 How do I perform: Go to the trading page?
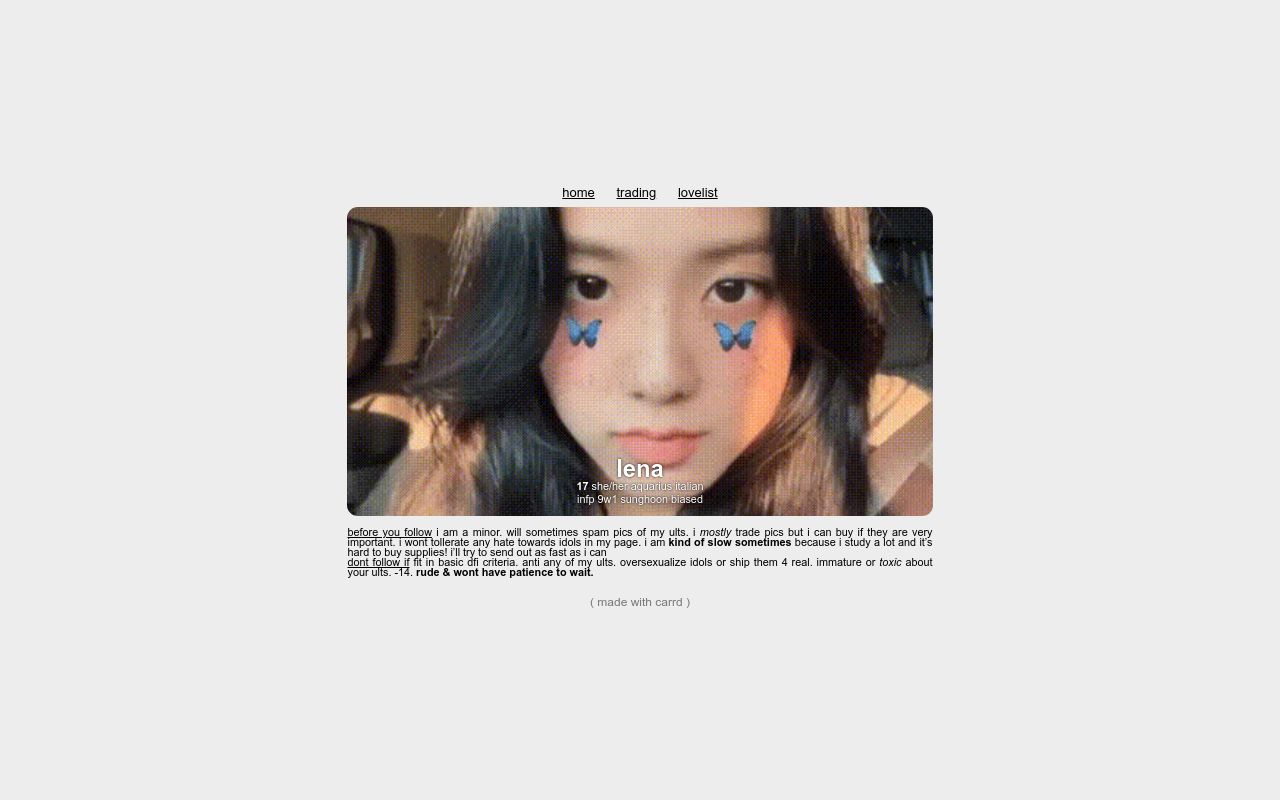click(x=636, y=193)
